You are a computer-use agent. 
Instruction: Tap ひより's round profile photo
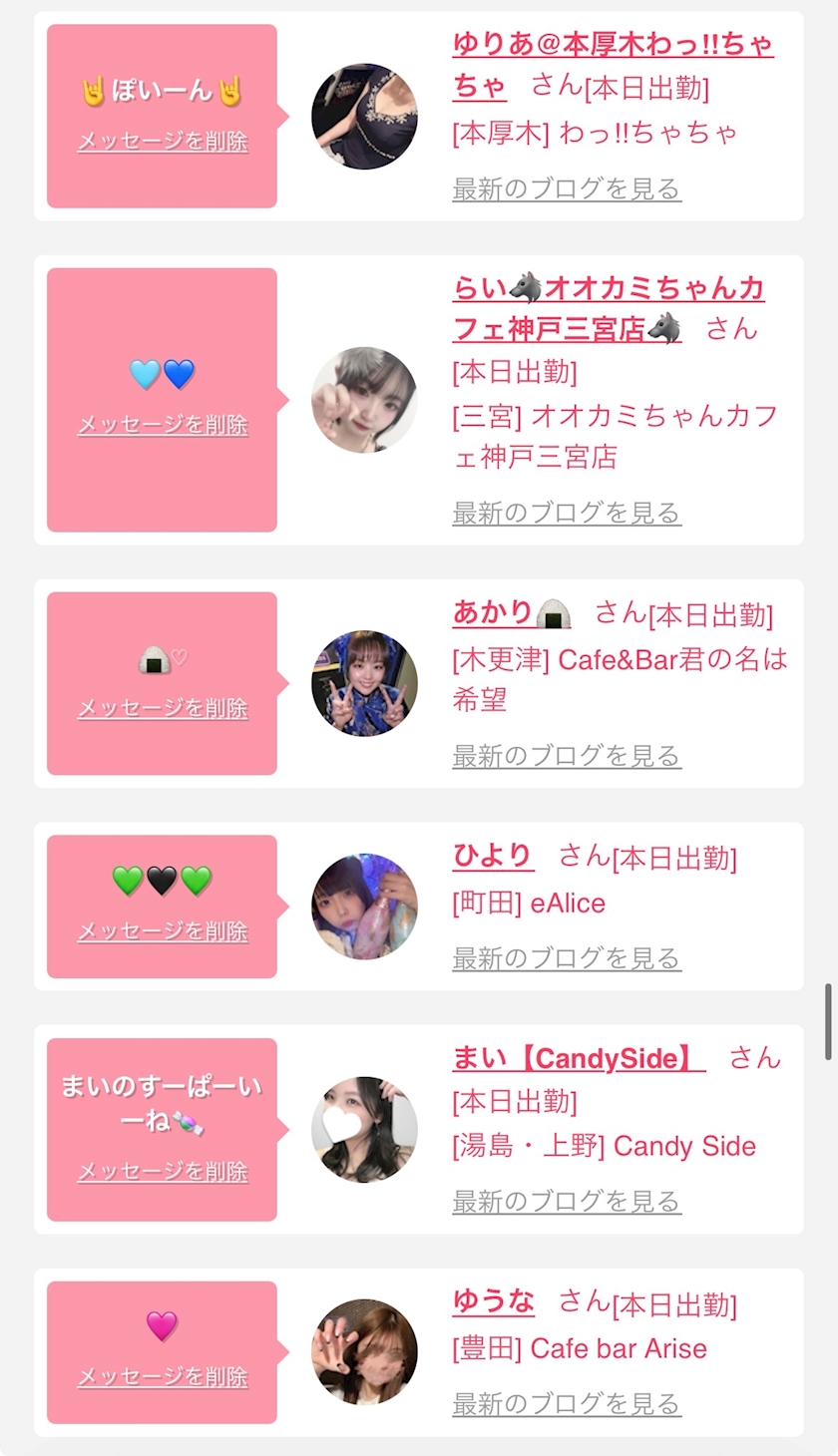pos(364,907)
